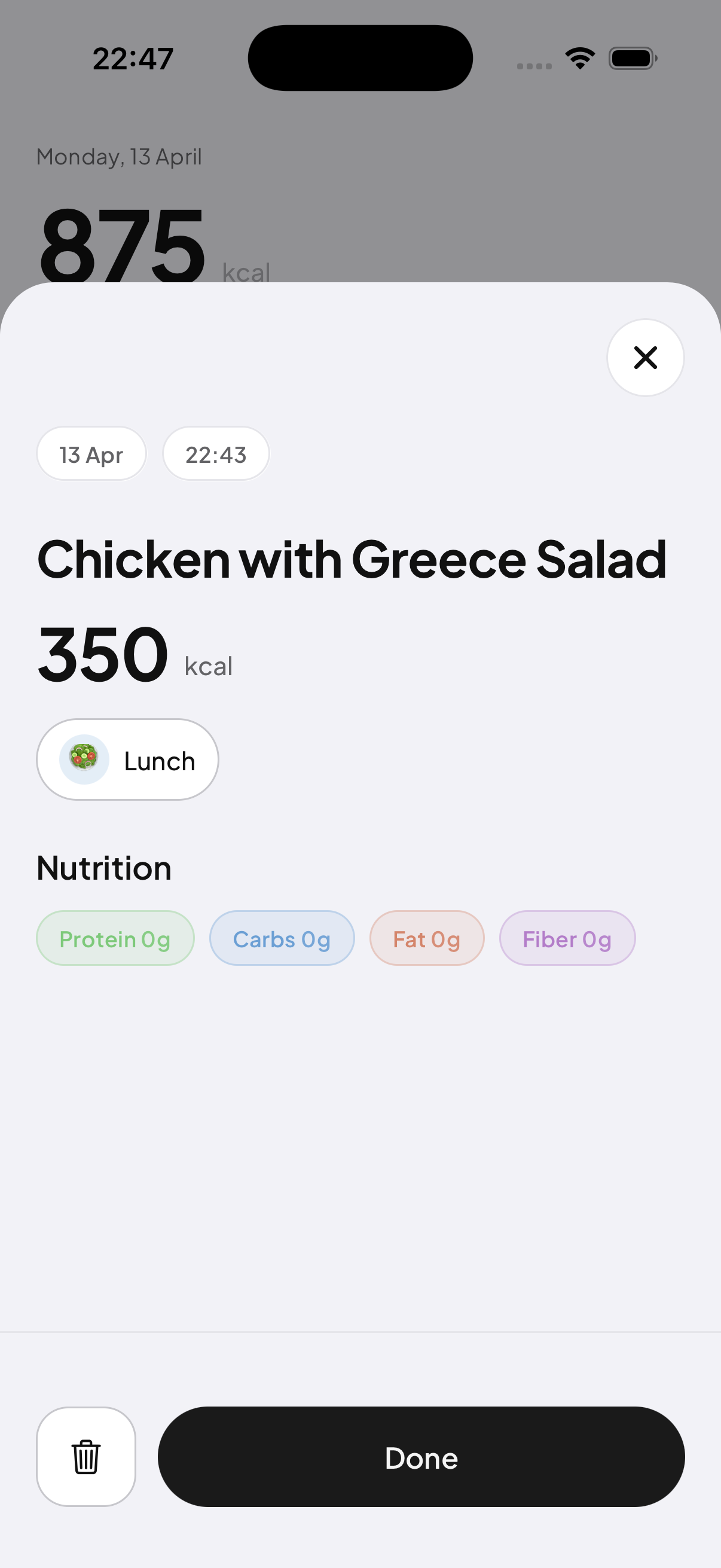Tap the clock showing 22:47 in the status bar

(133, 57)
